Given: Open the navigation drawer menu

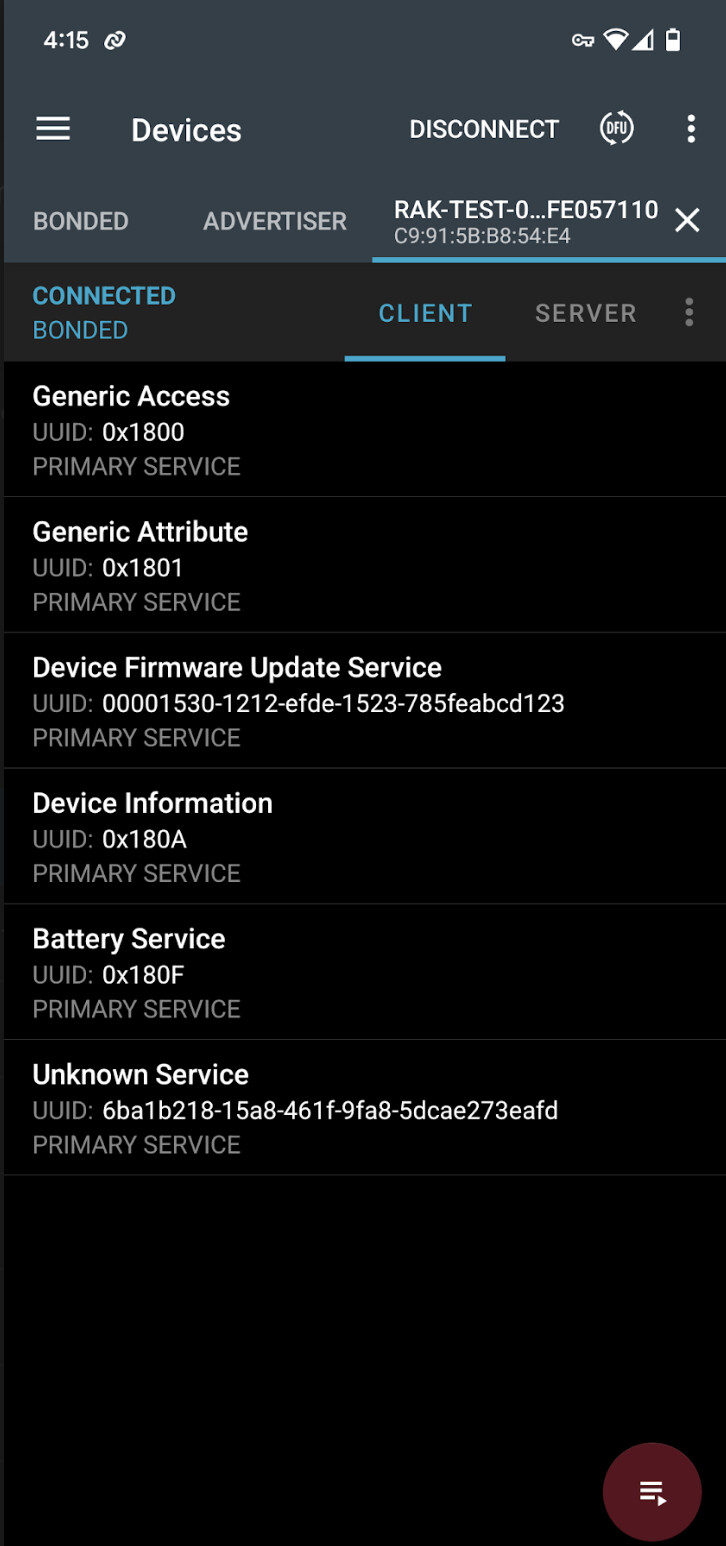Looking at the screenshot, I should 53,129.
